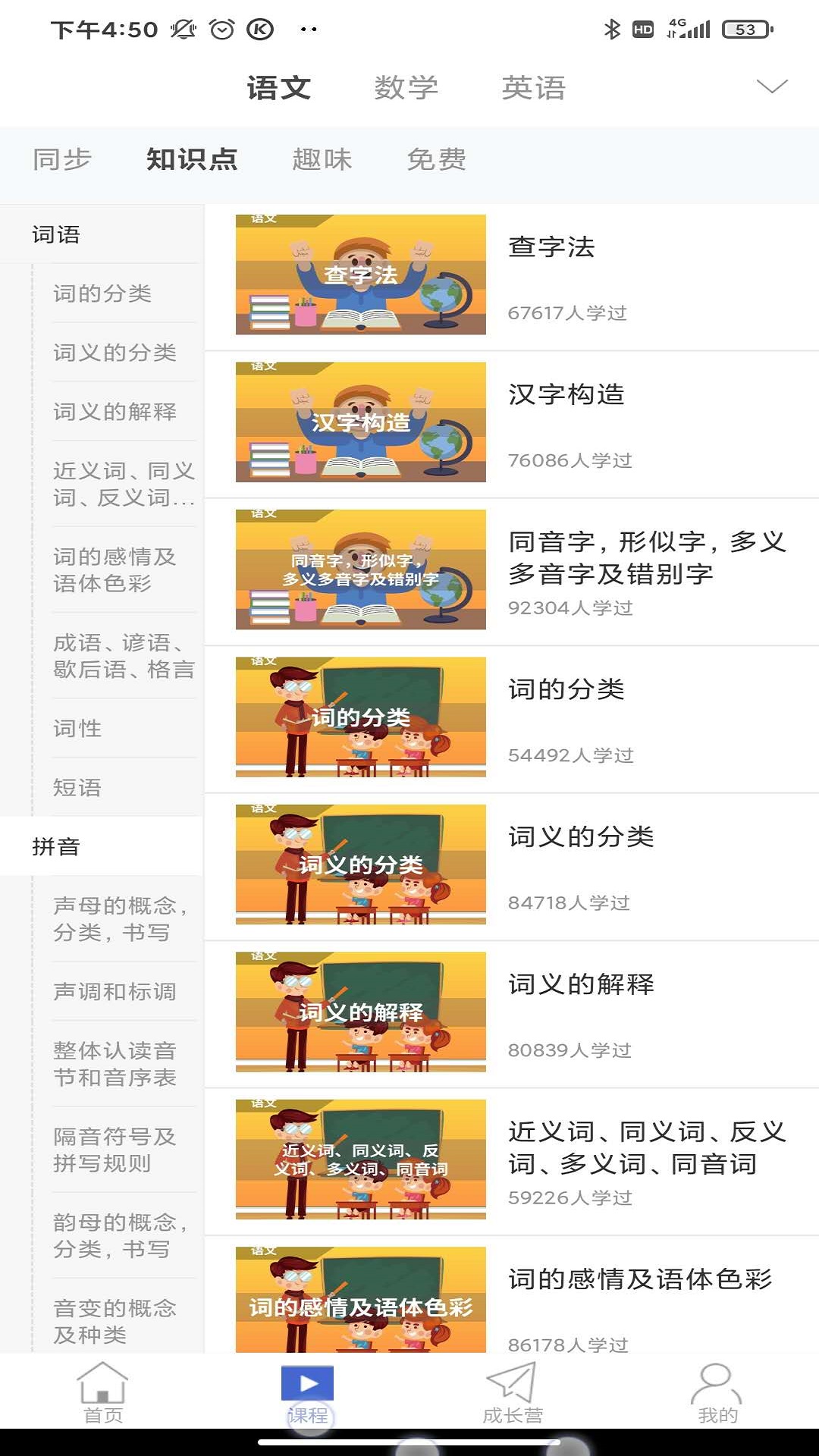Open the 近义词、同义词 course card

[x=512, y=1160]
